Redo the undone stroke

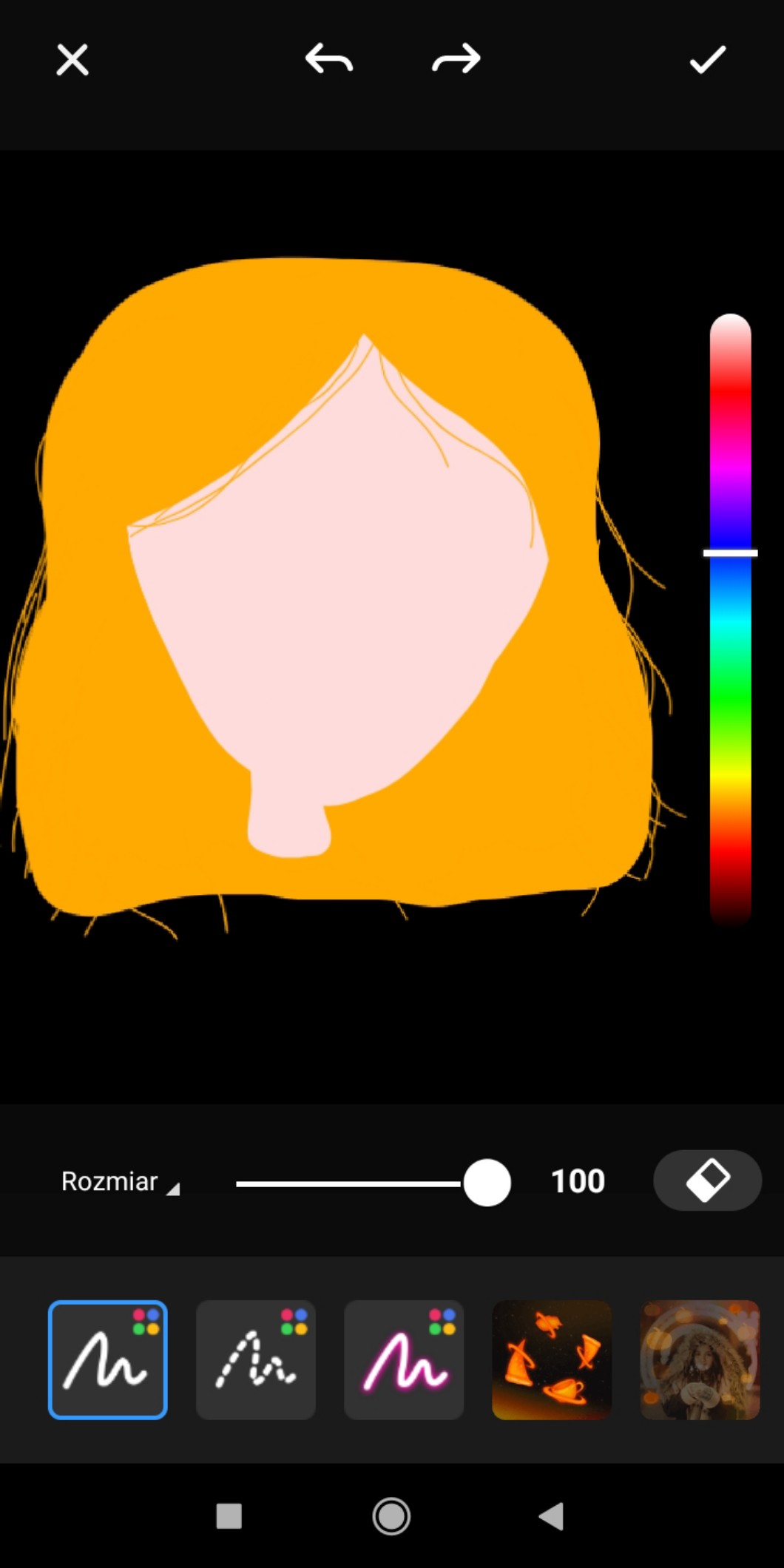click(x=456, y=58)
